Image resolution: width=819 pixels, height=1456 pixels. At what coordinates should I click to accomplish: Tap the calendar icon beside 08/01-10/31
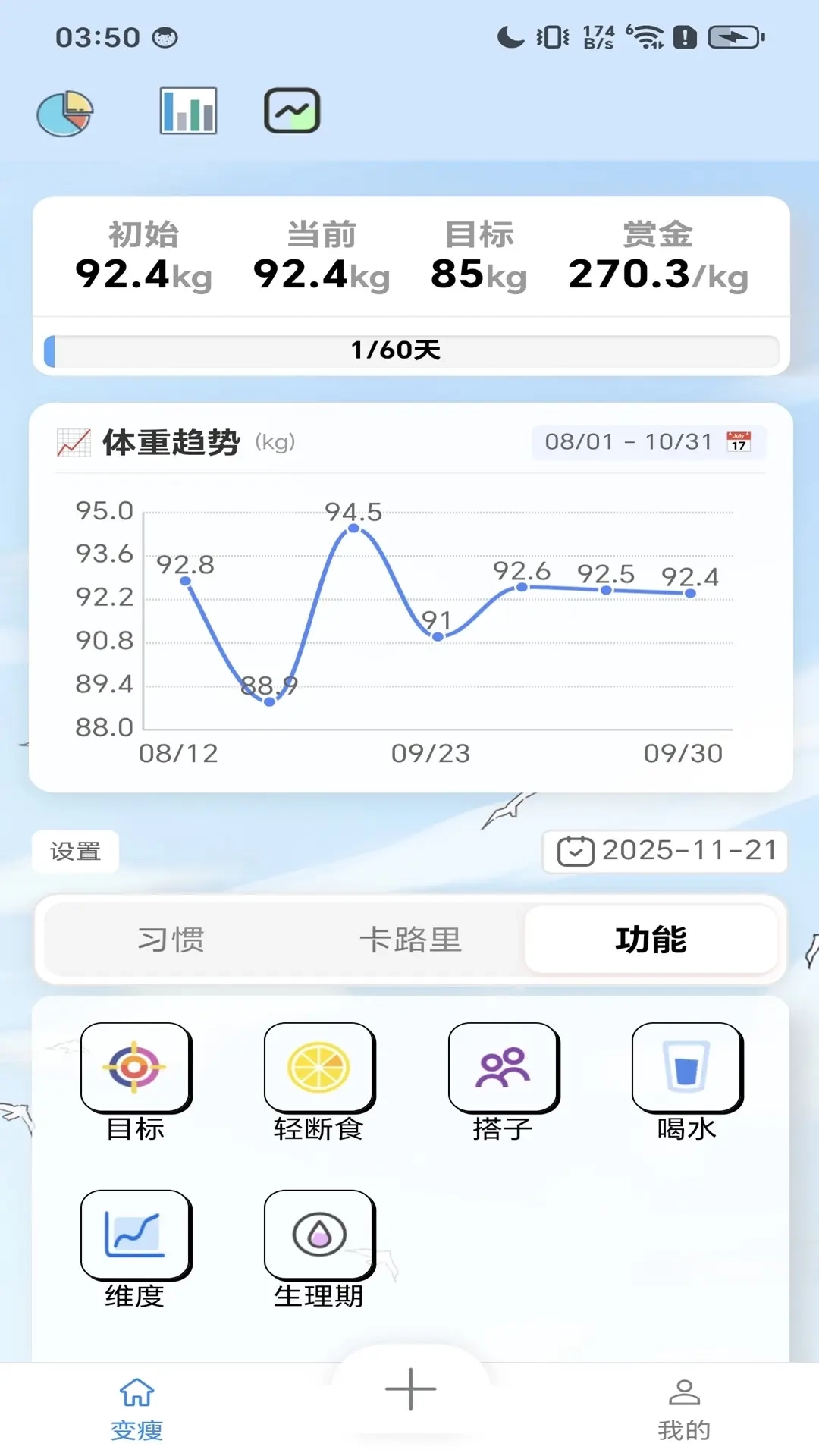coord(738,441)
